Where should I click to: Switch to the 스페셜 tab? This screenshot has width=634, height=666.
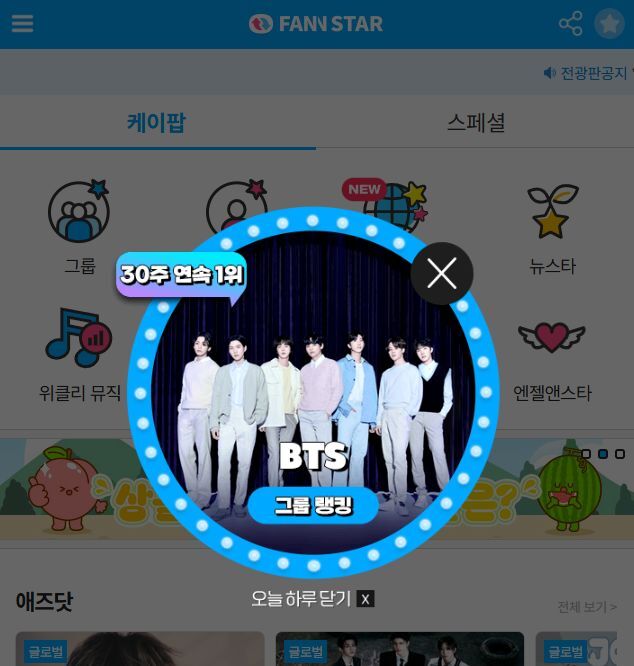[475, 123]
